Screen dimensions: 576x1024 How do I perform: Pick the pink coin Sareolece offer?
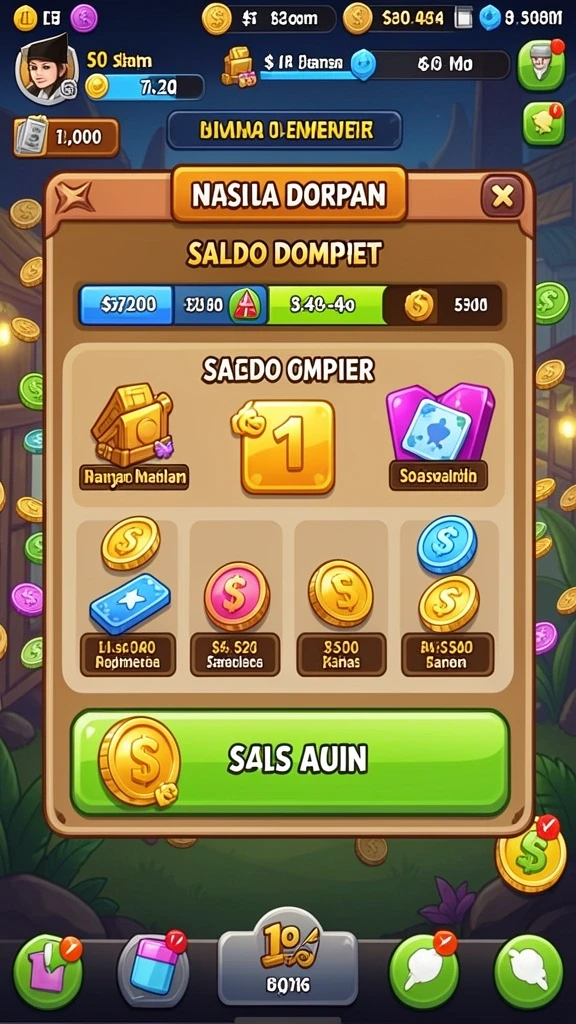click(235, 597)
